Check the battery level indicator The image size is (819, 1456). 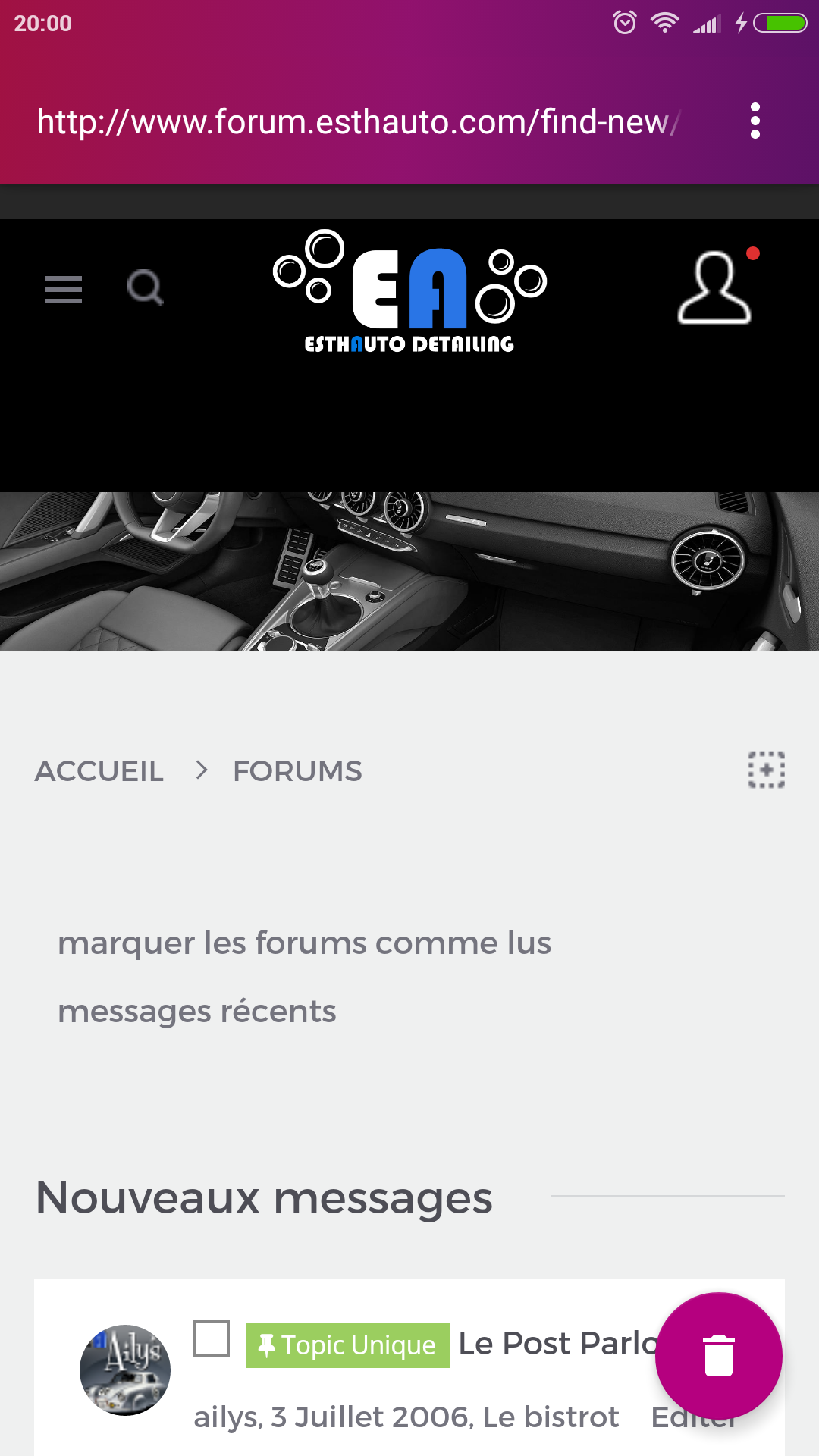[782, 23]
